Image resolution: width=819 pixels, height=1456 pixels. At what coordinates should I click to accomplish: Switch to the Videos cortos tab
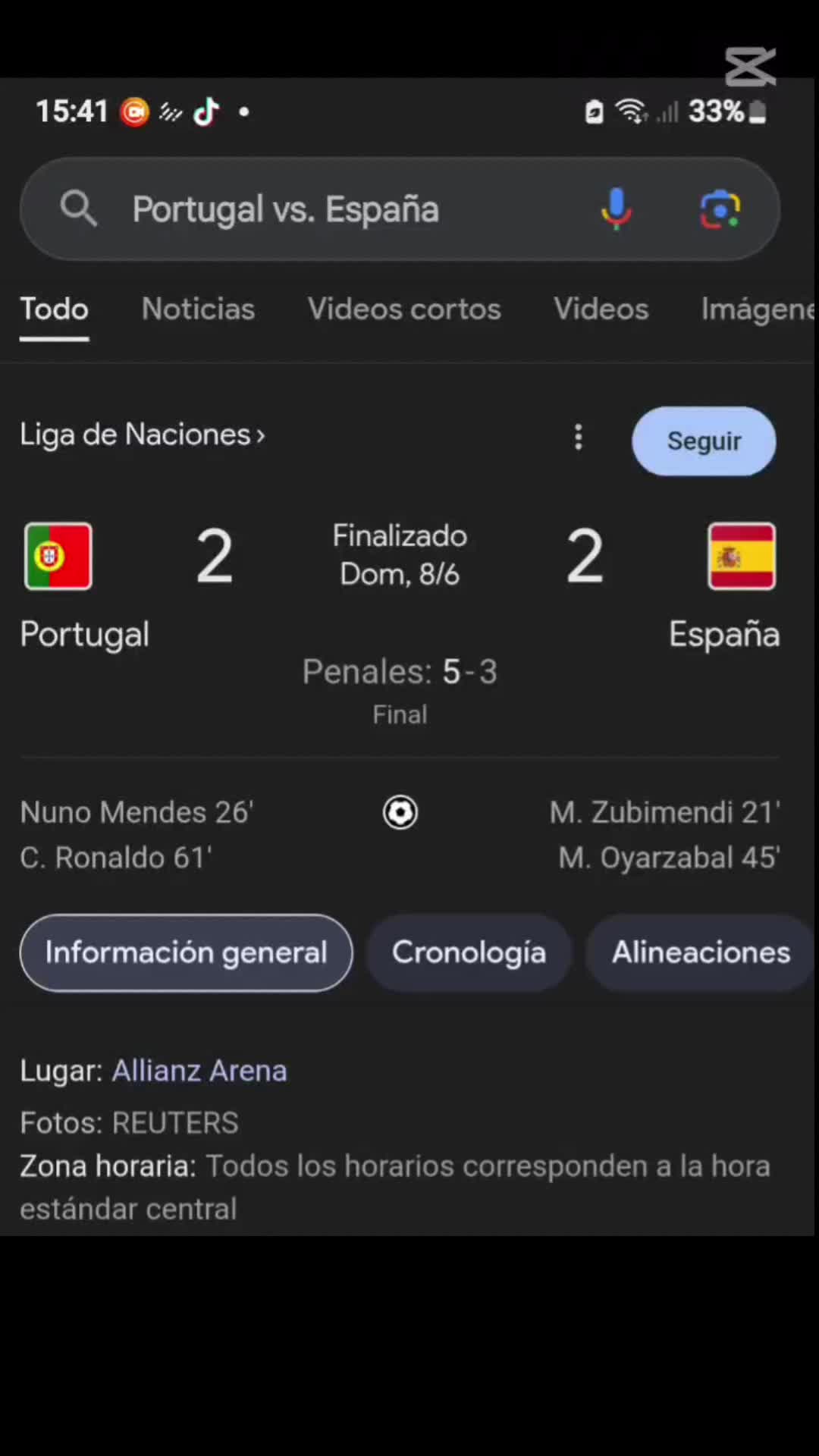click(404, 309)
